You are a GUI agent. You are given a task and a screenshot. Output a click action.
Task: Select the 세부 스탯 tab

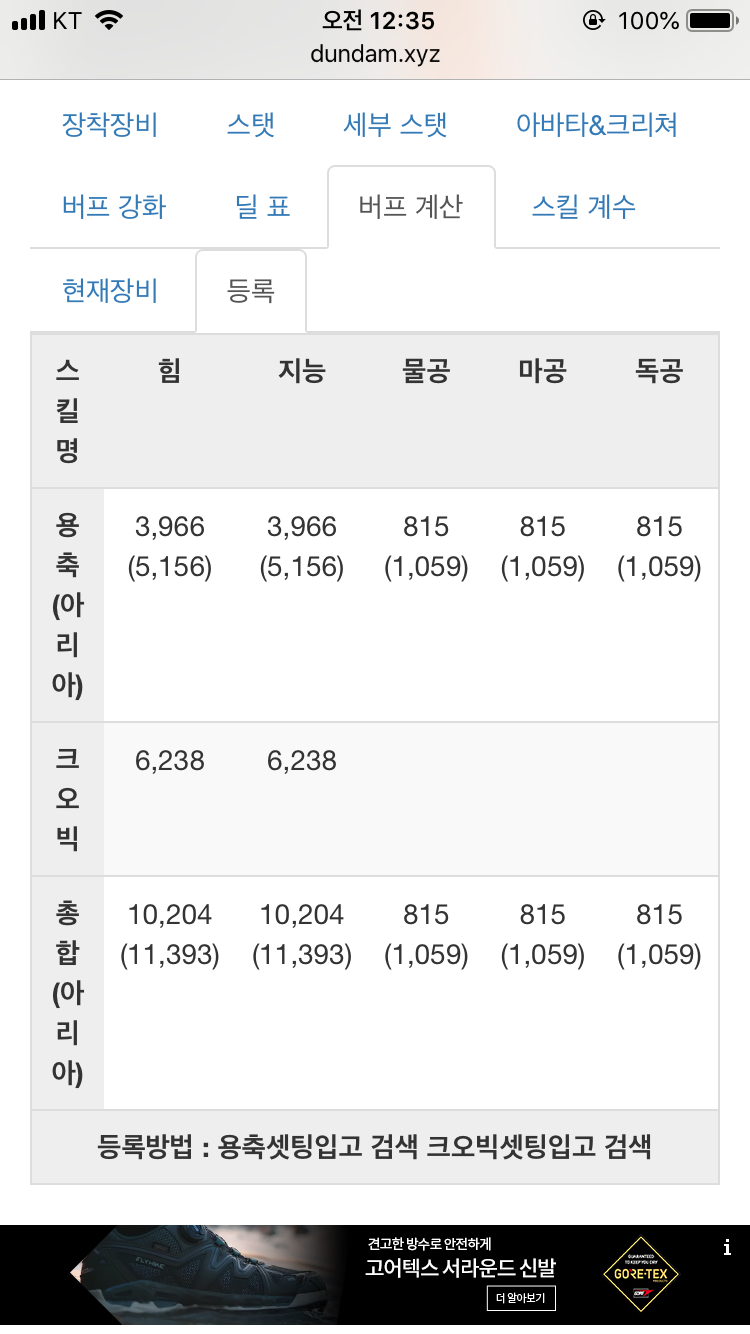click(395, 125)
